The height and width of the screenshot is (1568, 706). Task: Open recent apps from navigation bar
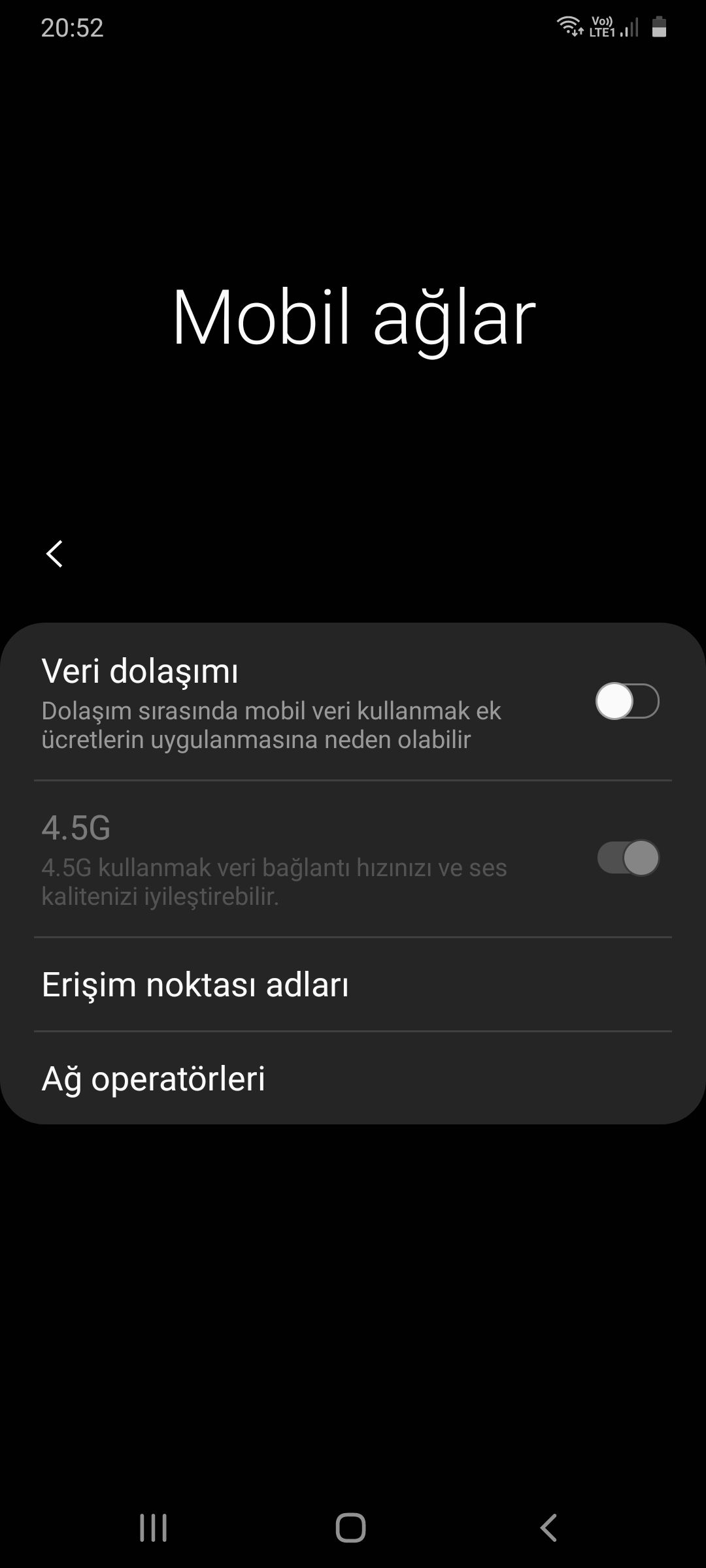(154, 1527)
